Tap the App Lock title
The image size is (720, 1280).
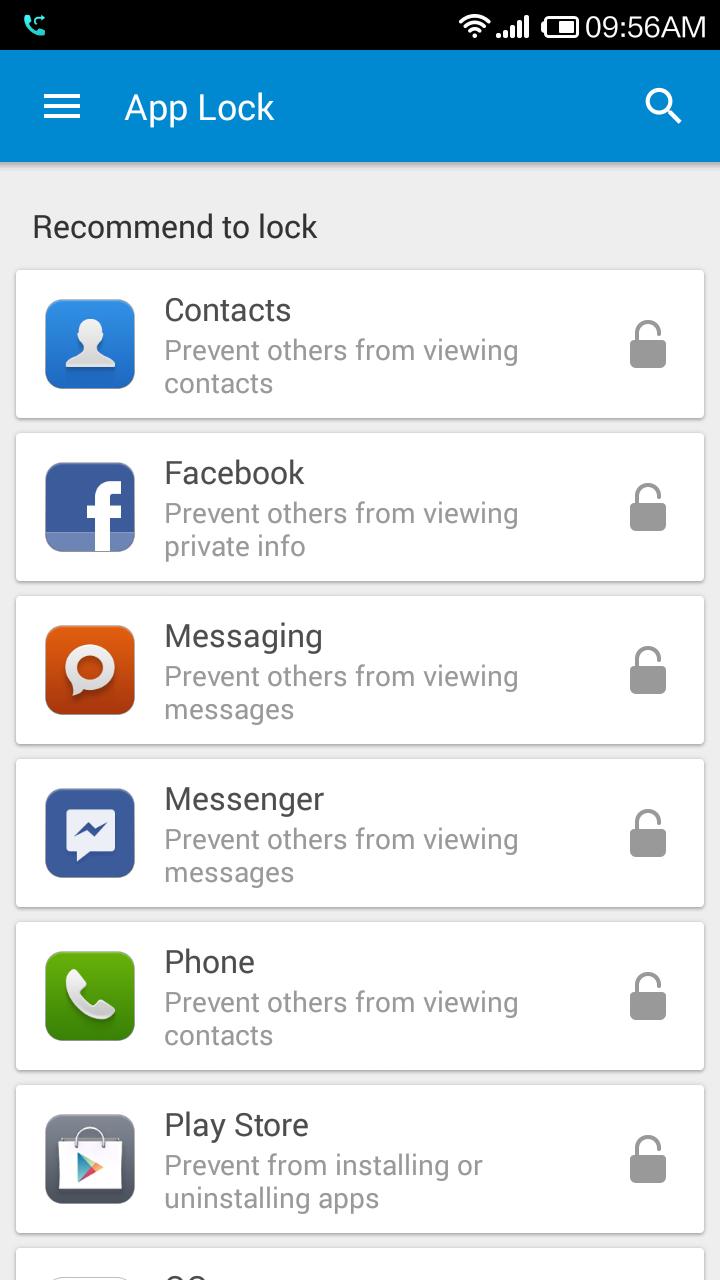point(198,105)
